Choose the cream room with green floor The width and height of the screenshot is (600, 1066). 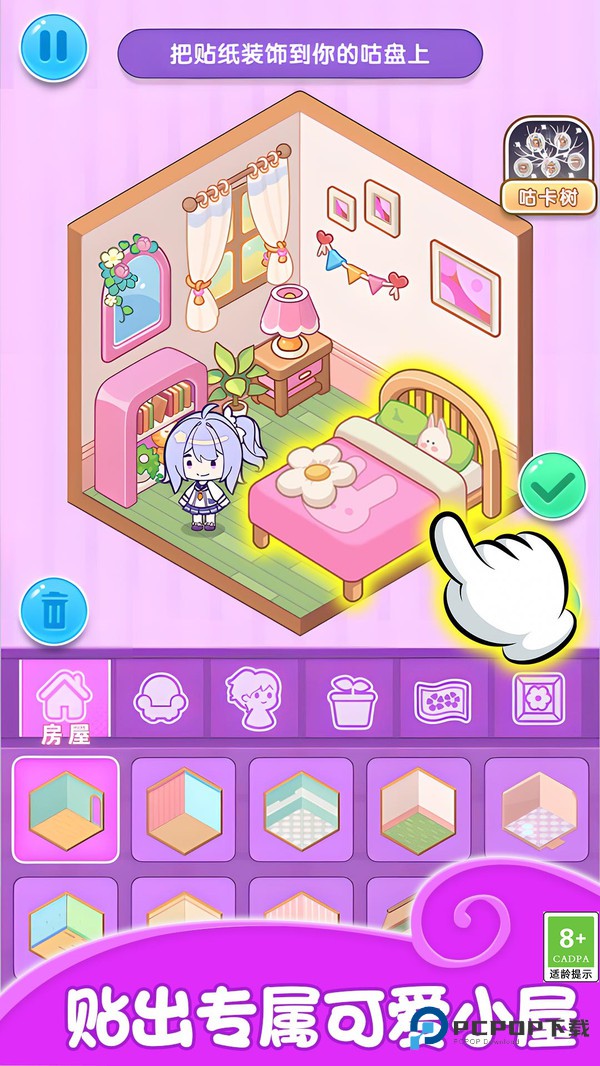(x=418, y=809)
